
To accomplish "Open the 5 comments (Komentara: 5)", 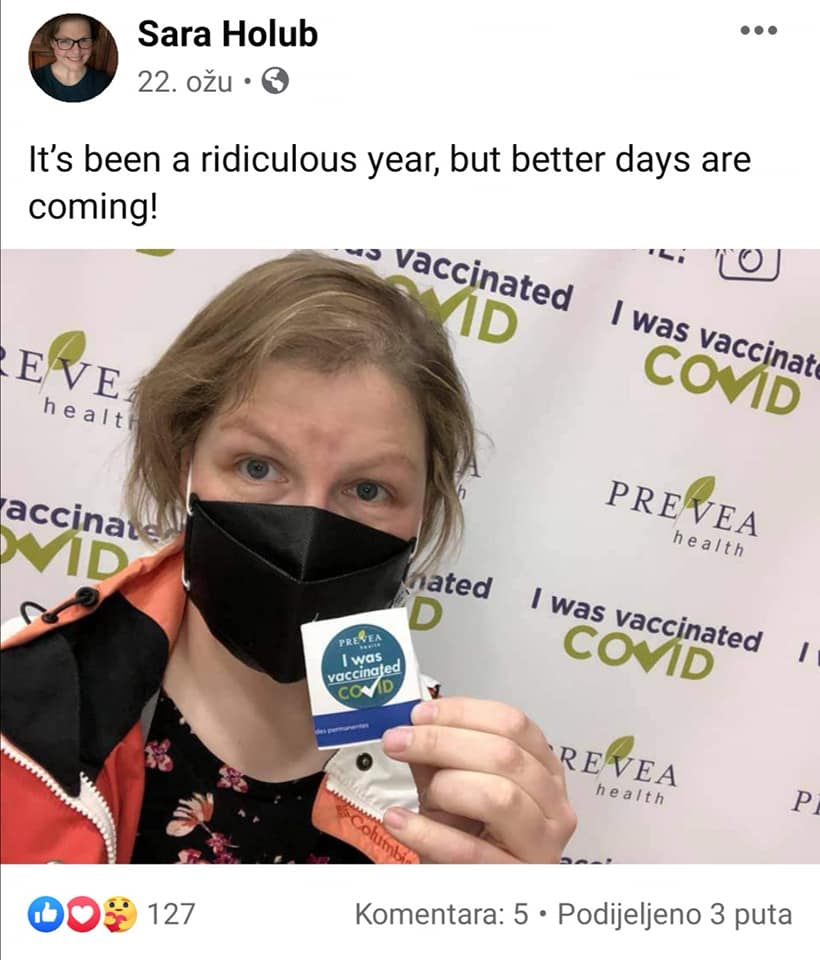I will coord(440,914).
